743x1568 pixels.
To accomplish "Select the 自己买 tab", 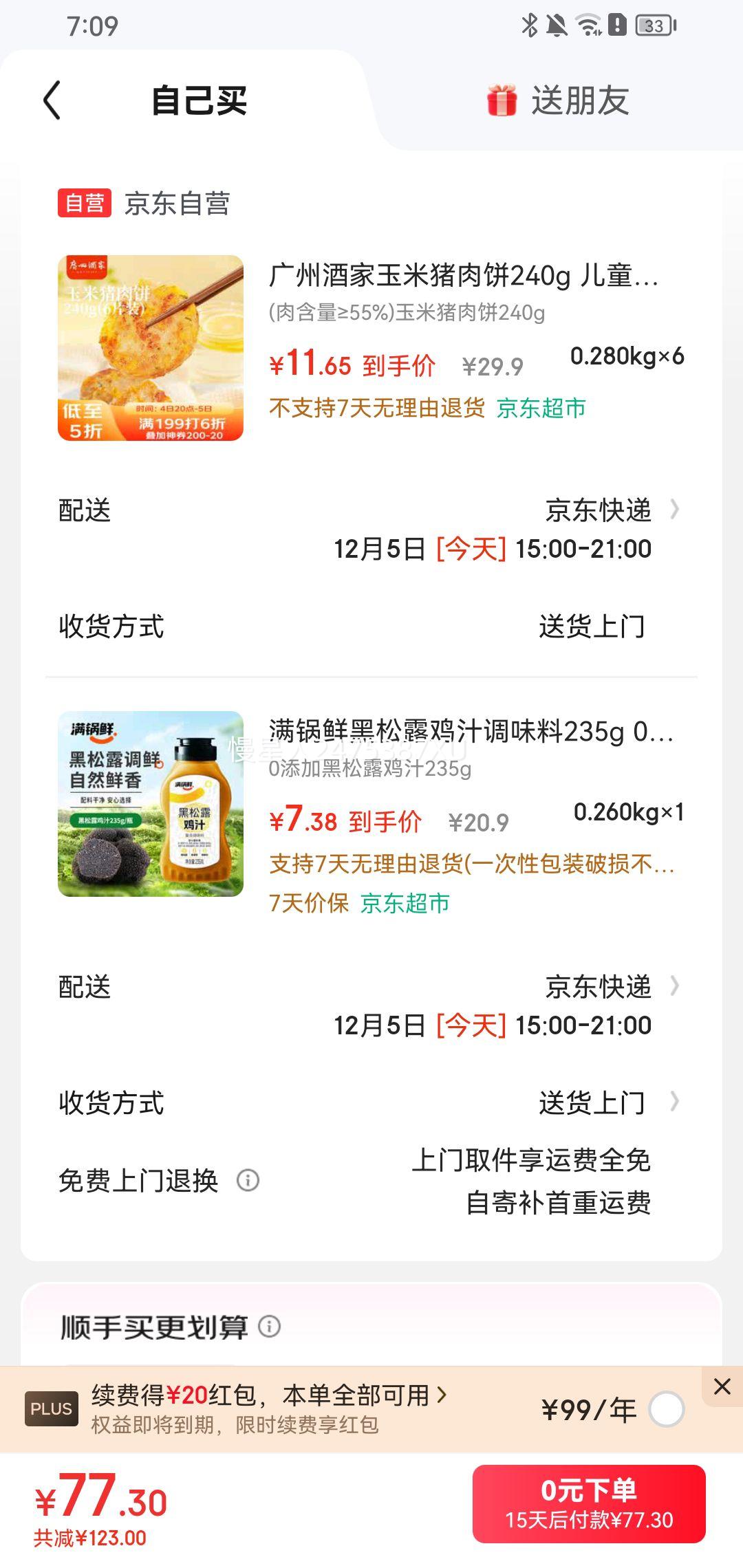I will 199,100.
